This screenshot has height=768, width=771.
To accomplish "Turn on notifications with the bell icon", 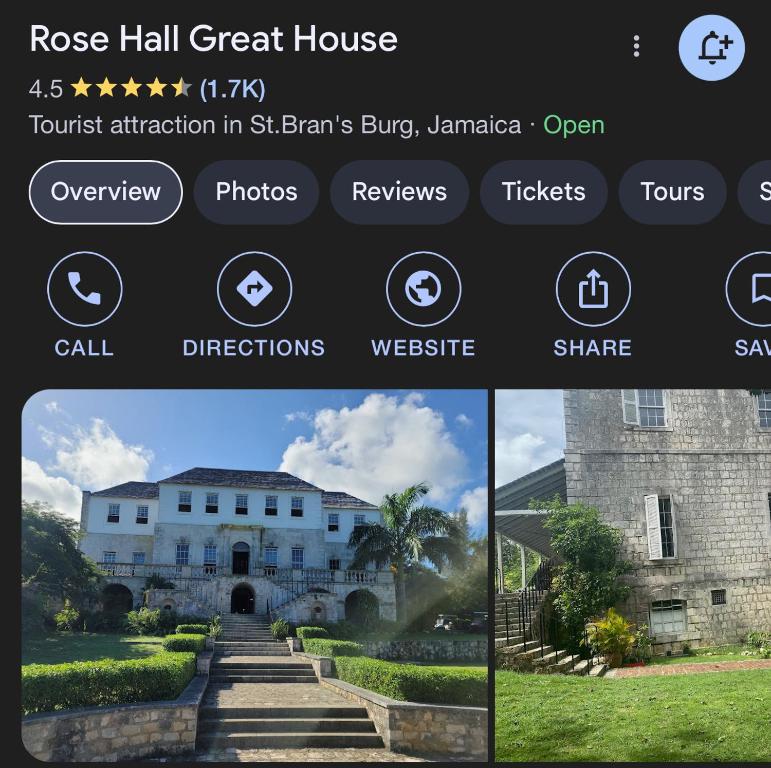I will [x=712, y=47].
